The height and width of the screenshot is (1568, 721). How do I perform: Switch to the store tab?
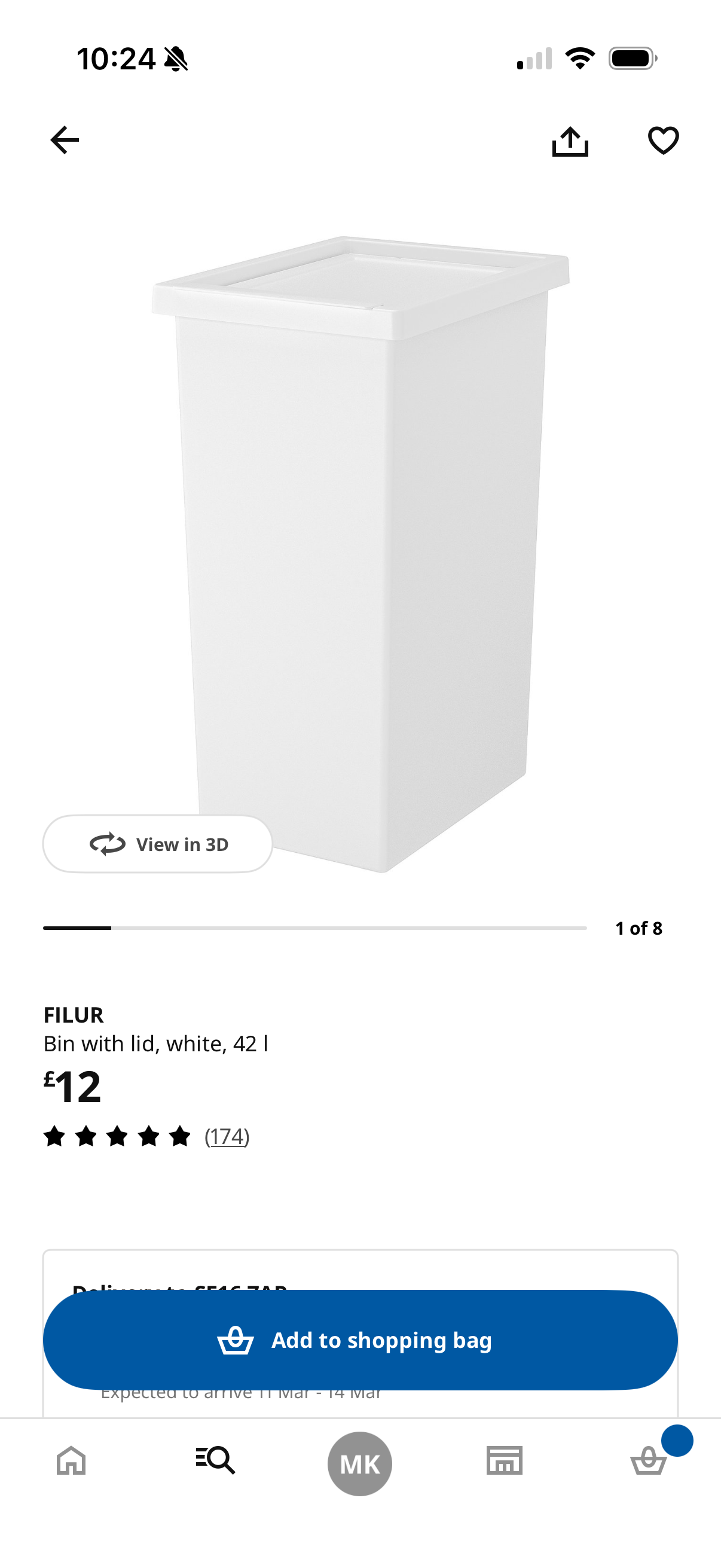(505, 1461)
